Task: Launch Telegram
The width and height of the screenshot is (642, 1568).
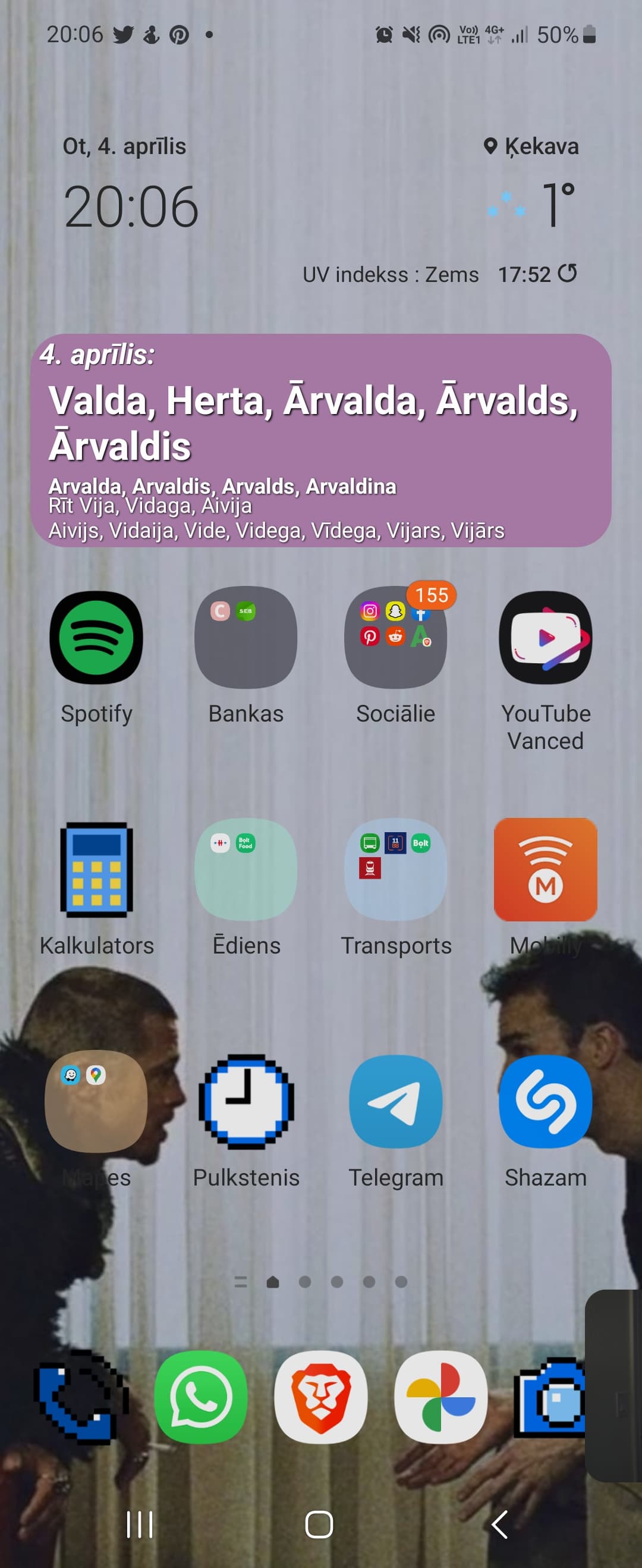Action: click(x=395, y=1101)
